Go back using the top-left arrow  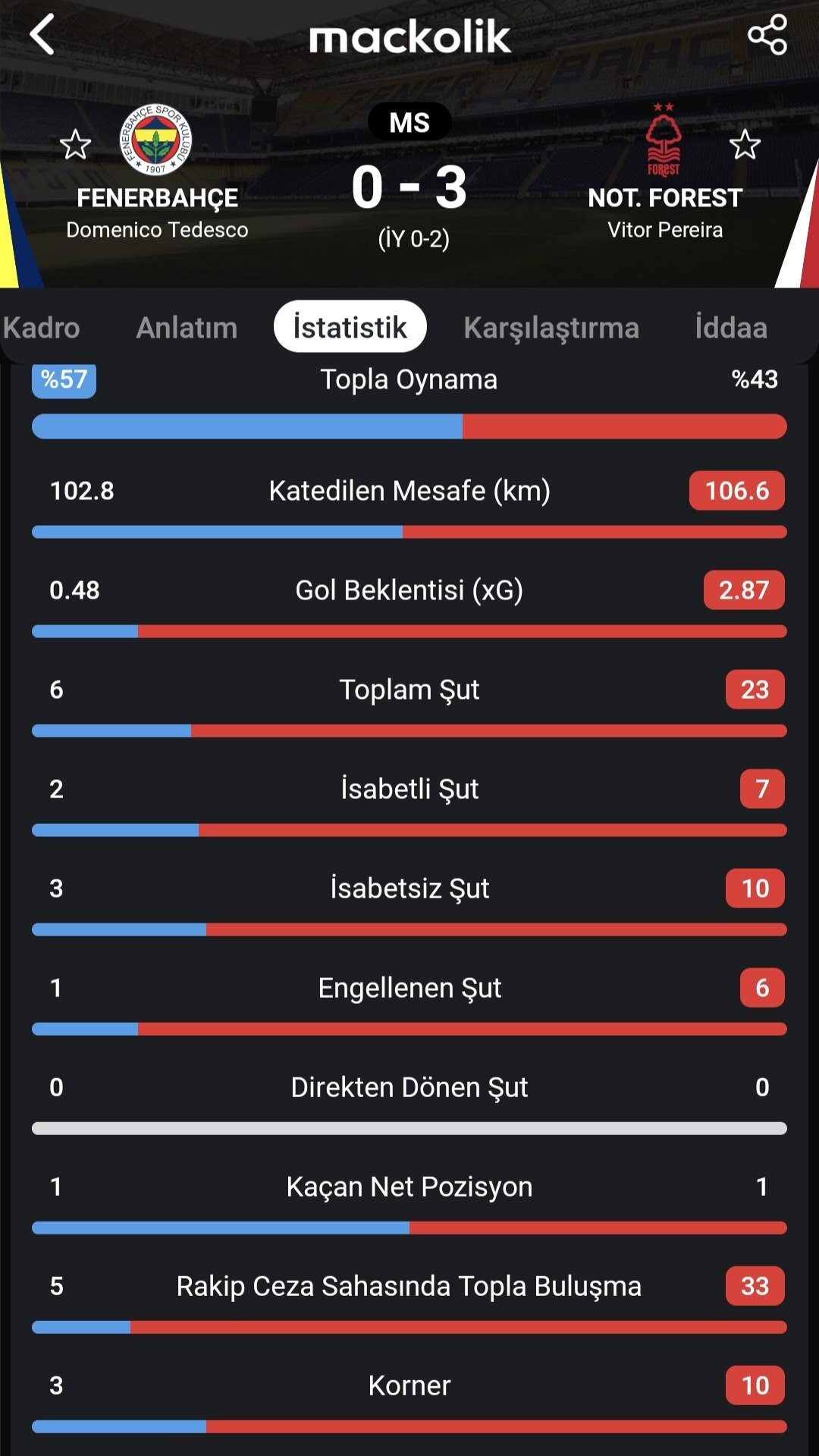43,35
